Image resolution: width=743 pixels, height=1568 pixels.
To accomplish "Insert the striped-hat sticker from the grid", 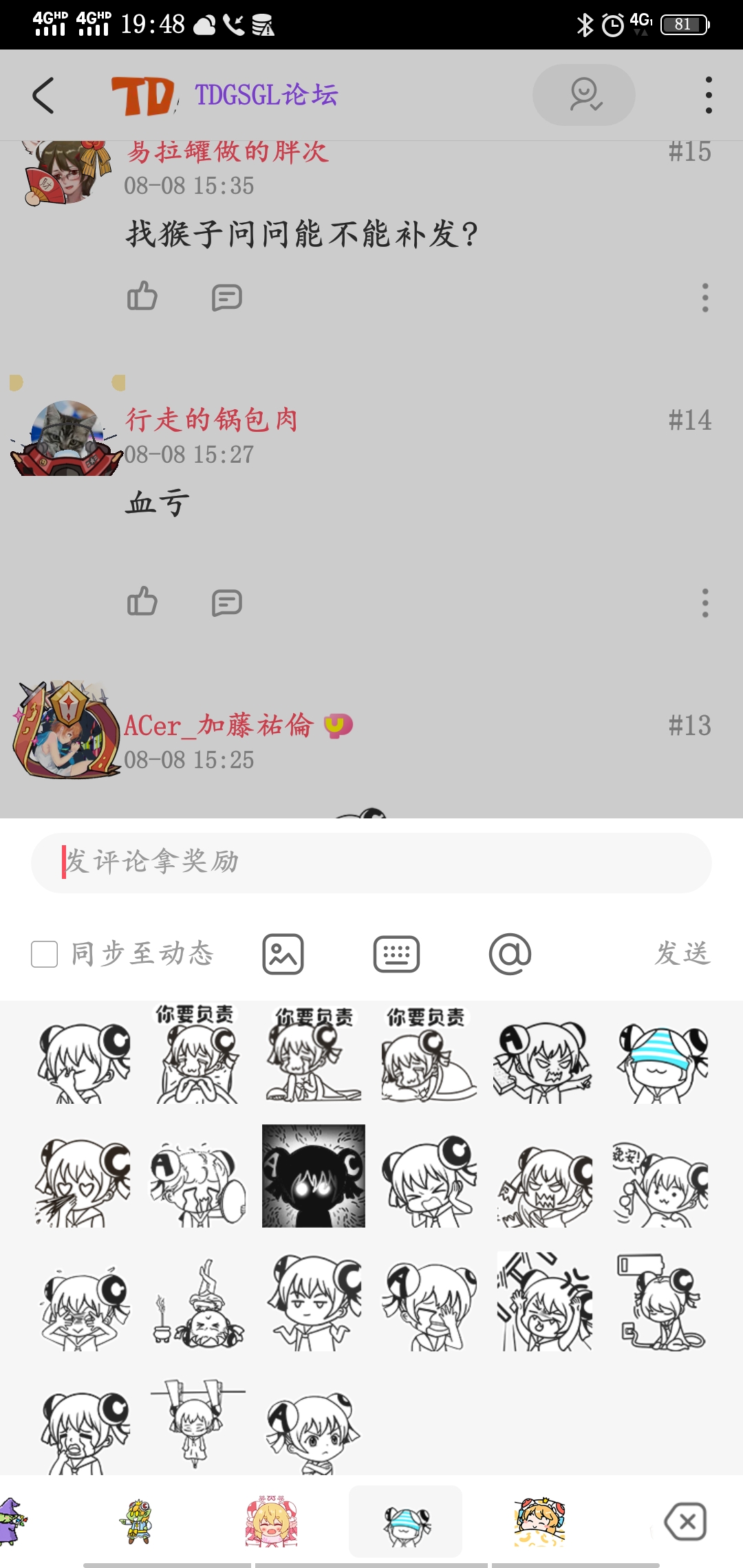I will click(x=662, y=1063).
